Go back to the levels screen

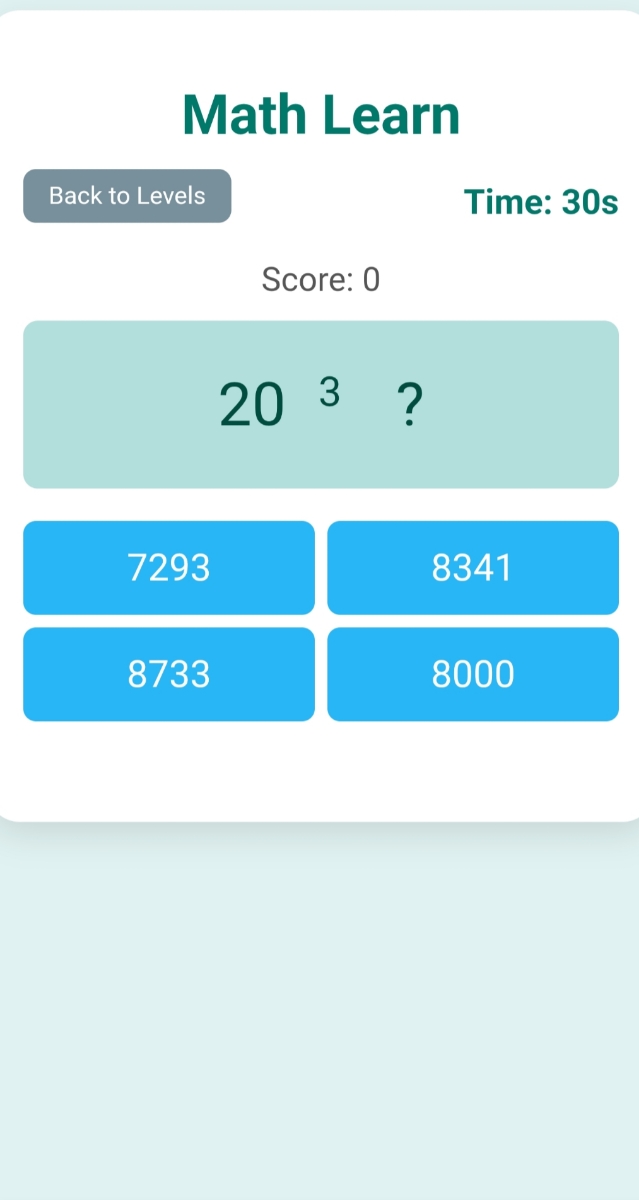pyautogui.click(x=127, y=196)
